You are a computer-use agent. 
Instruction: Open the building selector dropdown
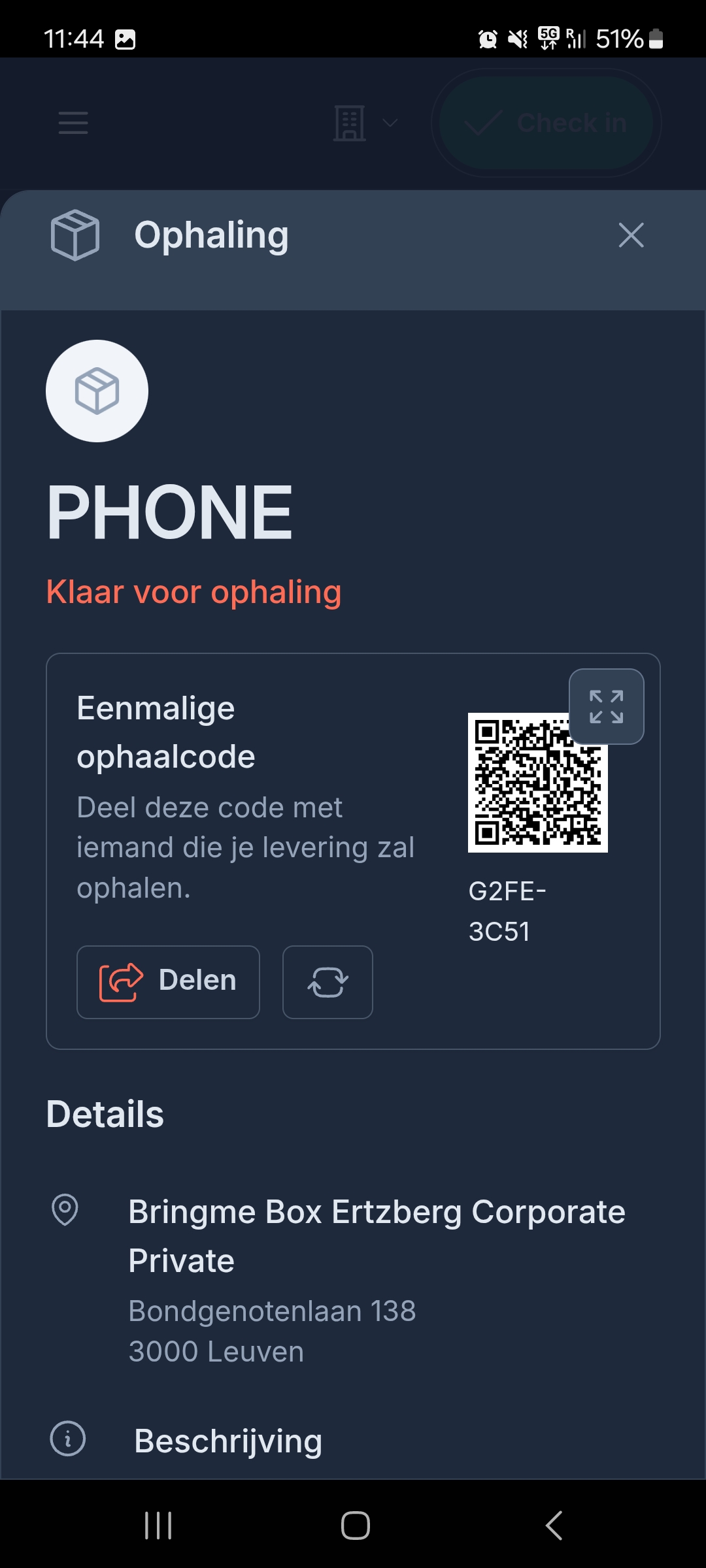pyautogui.click(x=363, y=123)
